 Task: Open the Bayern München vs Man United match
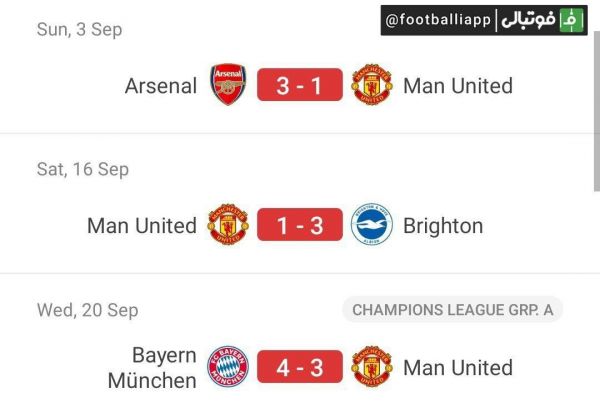coord(300,368)
